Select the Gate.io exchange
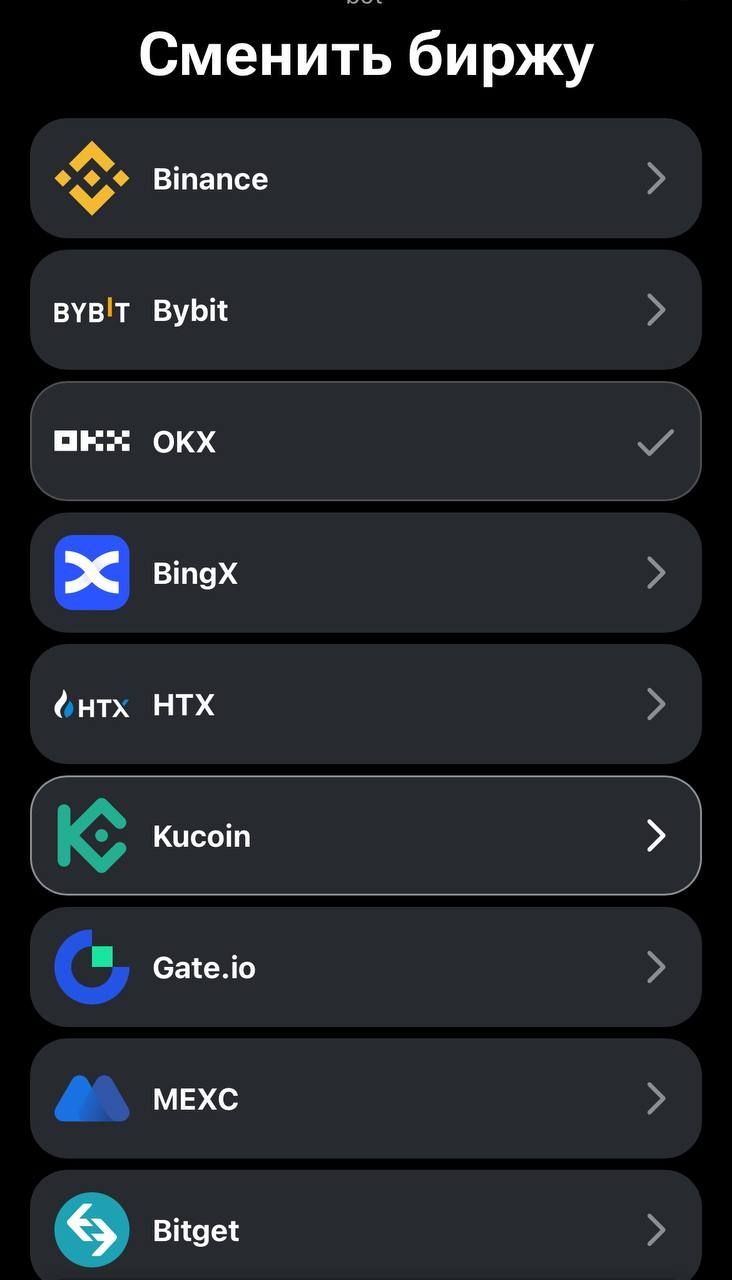The width and height of the screenshot is (732, 1280). (365, 968)
